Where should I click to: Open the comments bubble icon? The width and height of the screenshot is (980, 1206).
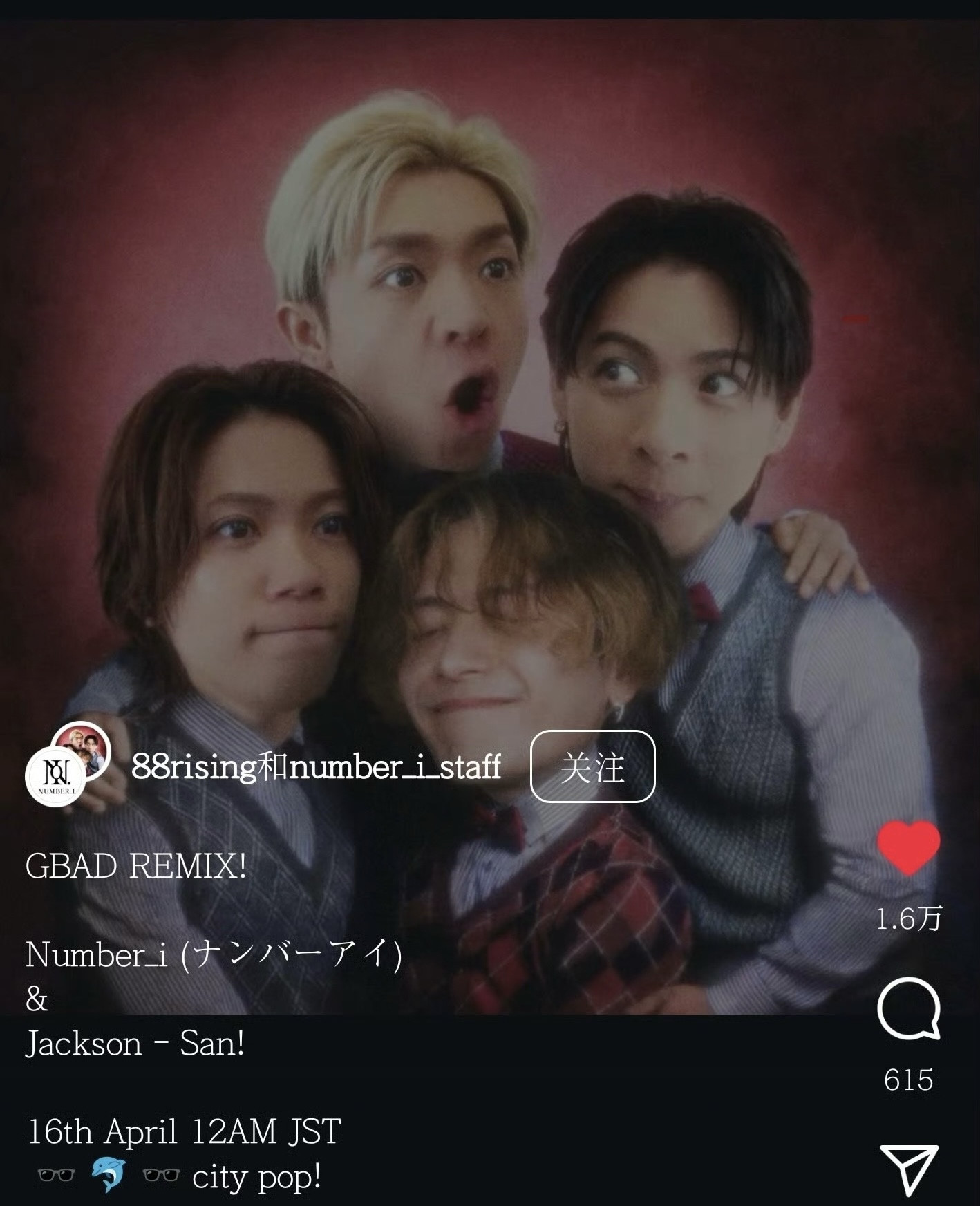point(908,1010)
